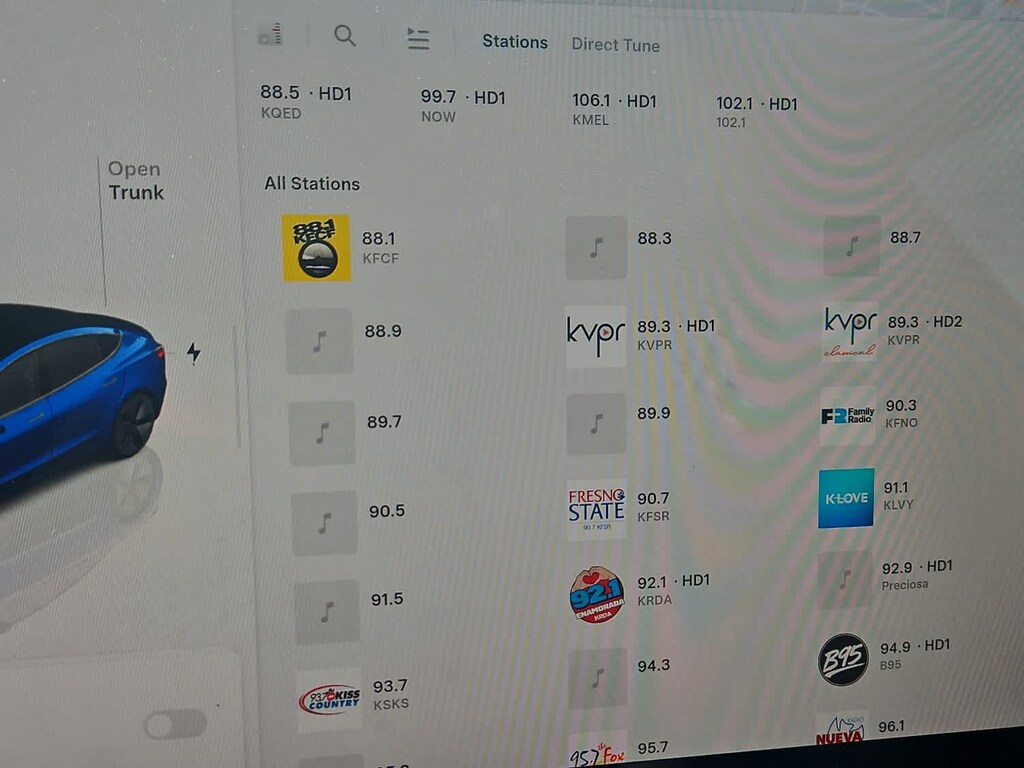Play favorite station 106.1 KMEL
Viewport: 1024px width, 768px height.
[613, 109]
